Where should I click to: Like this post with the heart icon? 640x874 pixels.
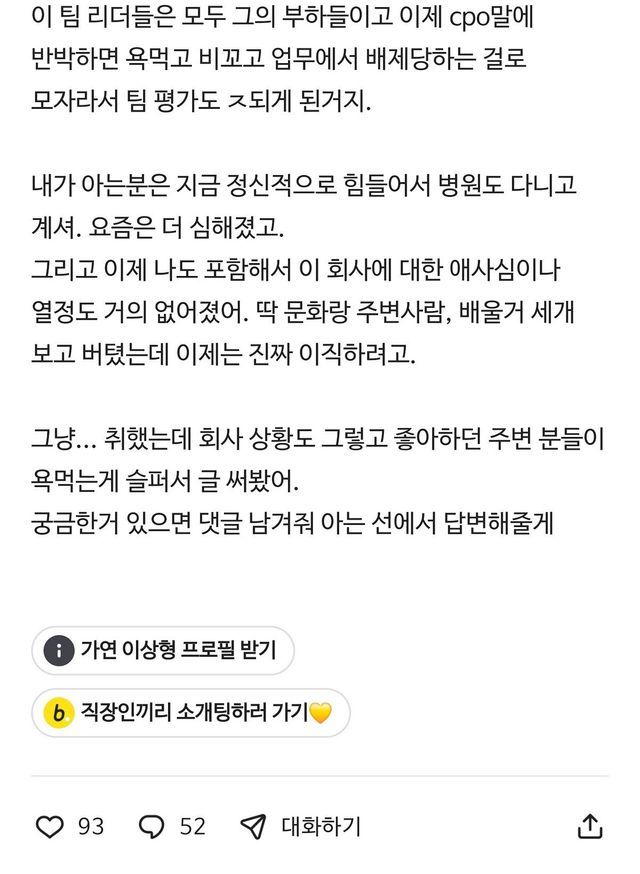point(50,826)
